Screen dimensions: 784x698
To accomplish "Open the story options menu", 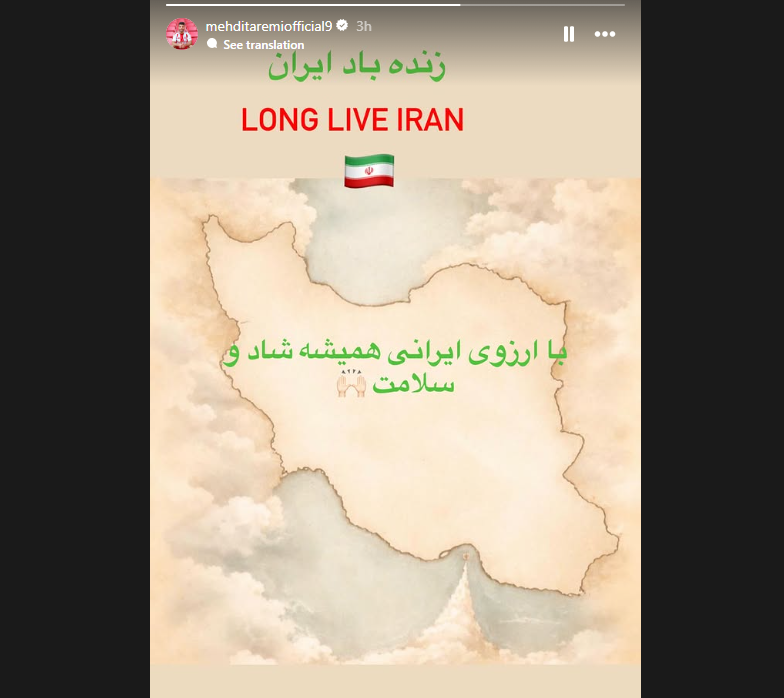I will pyautogui.click(x=605, y=34).
